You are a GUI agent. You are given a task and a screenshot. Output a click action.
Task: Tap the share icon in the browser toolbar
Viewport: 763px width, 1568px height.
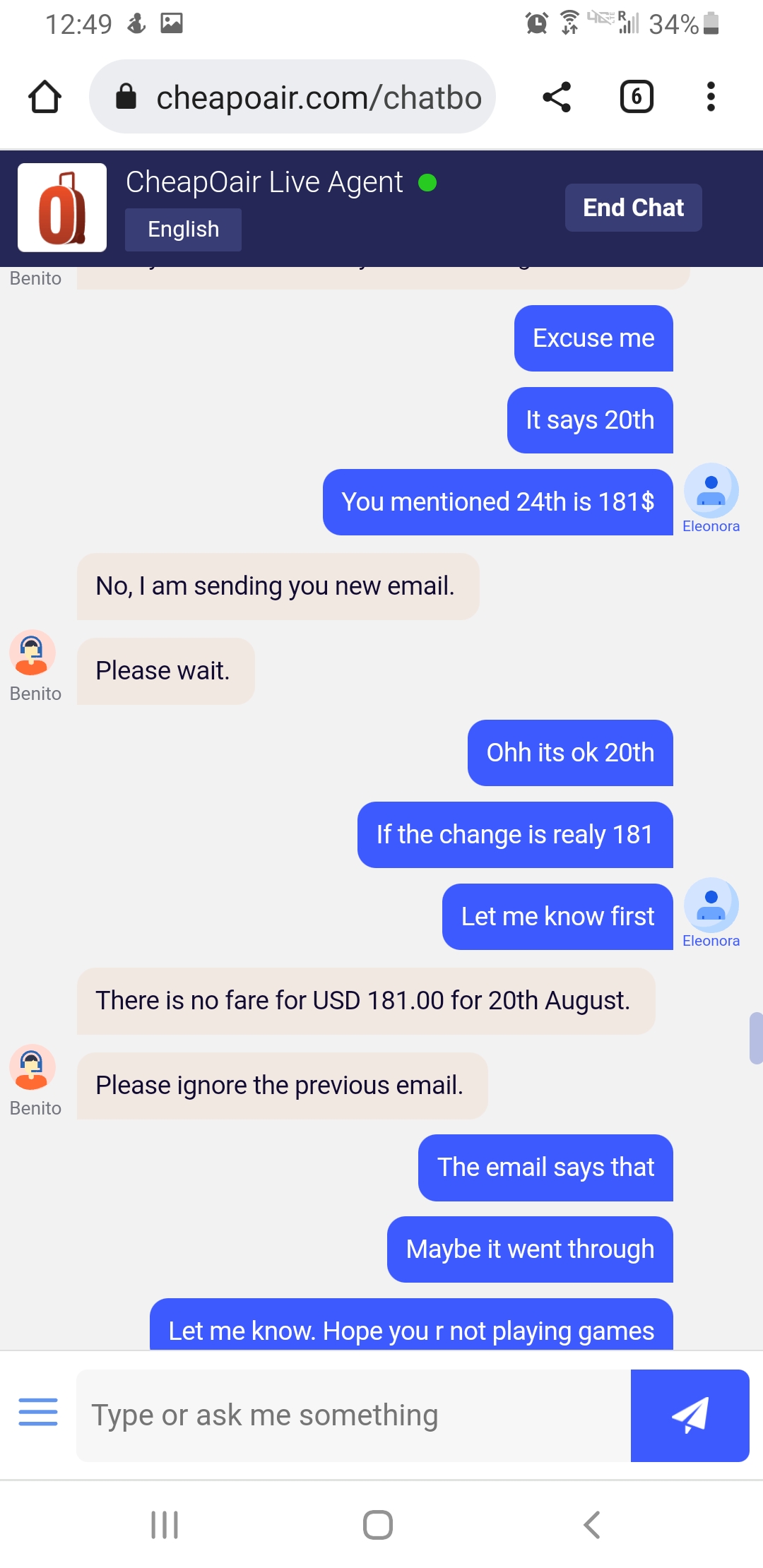pyautogui.click(x=557, y=97)
